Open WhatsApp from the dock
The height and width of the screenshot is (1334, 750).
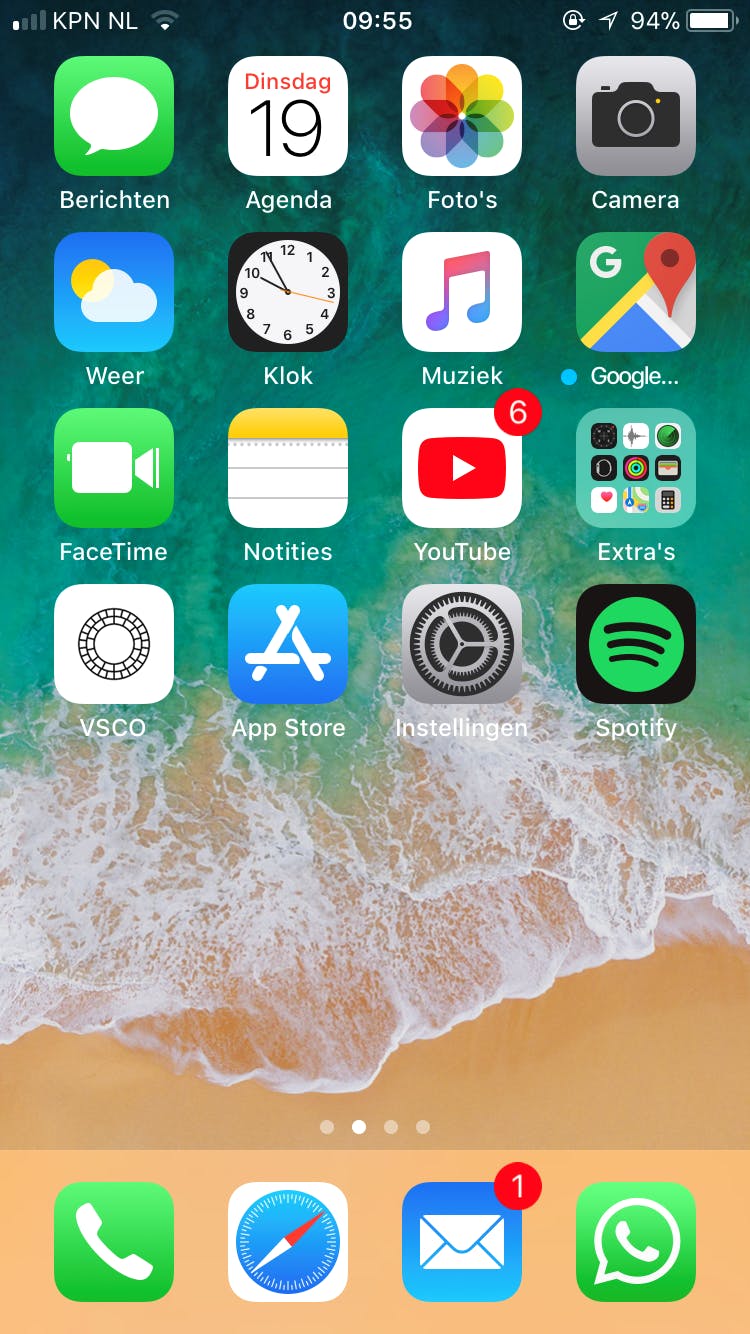[636, 1242]
